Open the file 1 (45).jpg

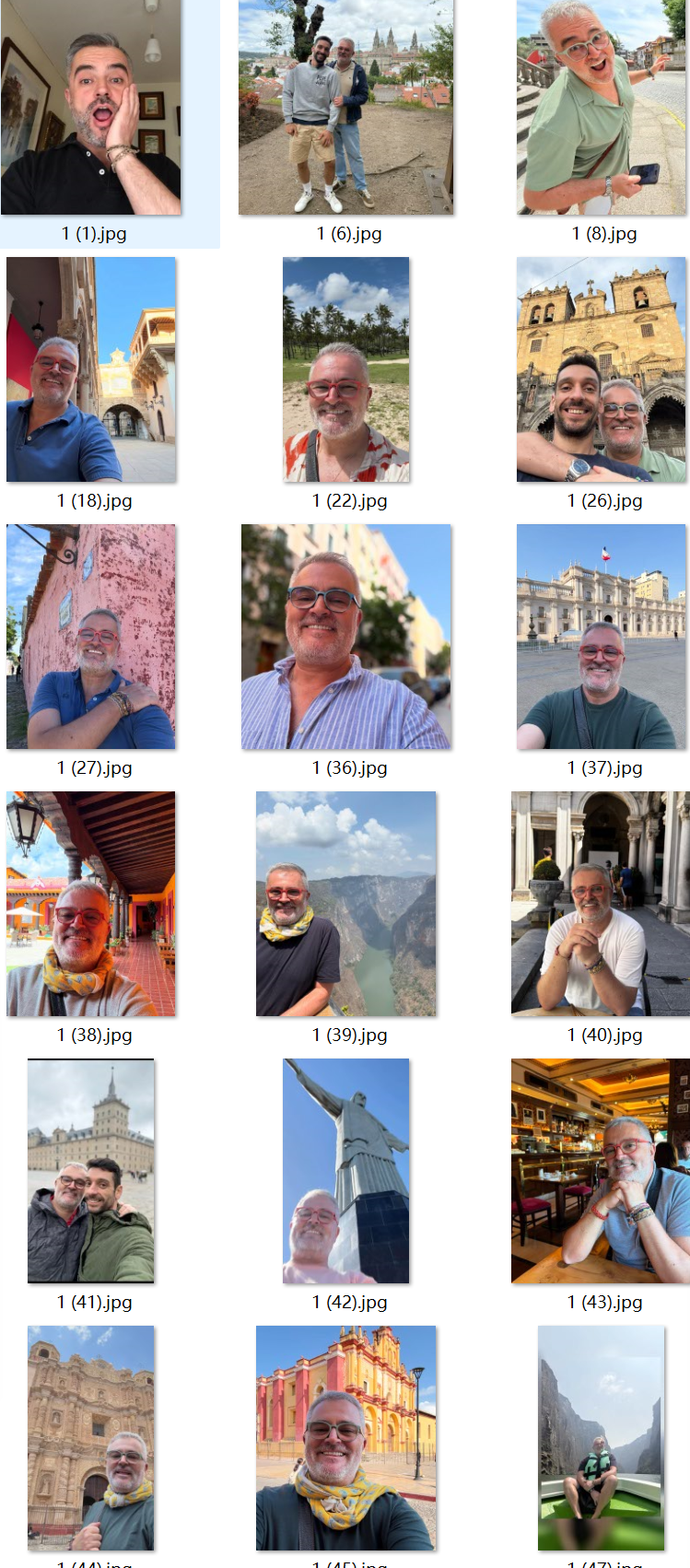coord(346,1438)
